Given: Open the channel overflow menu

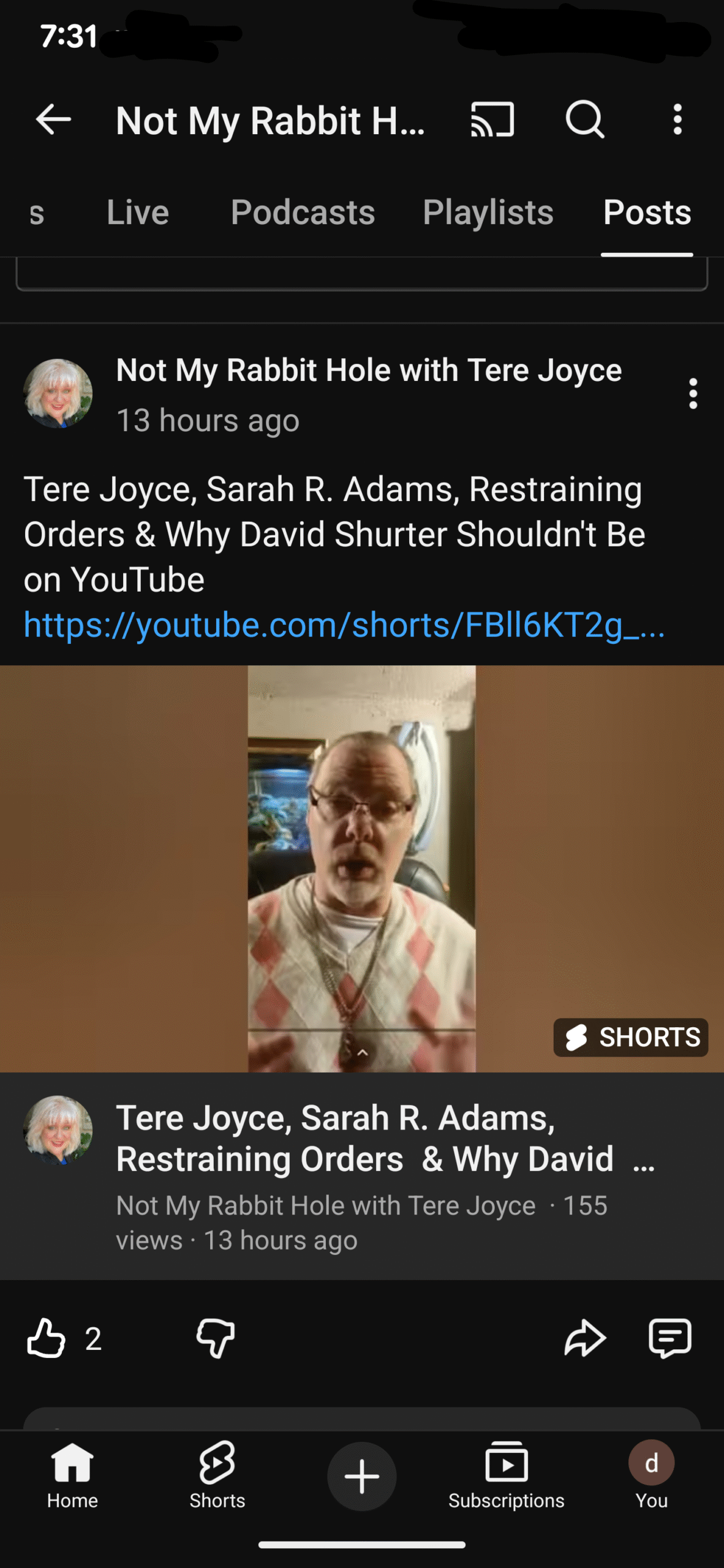Looking at the screenshot, I should (677, 119).
